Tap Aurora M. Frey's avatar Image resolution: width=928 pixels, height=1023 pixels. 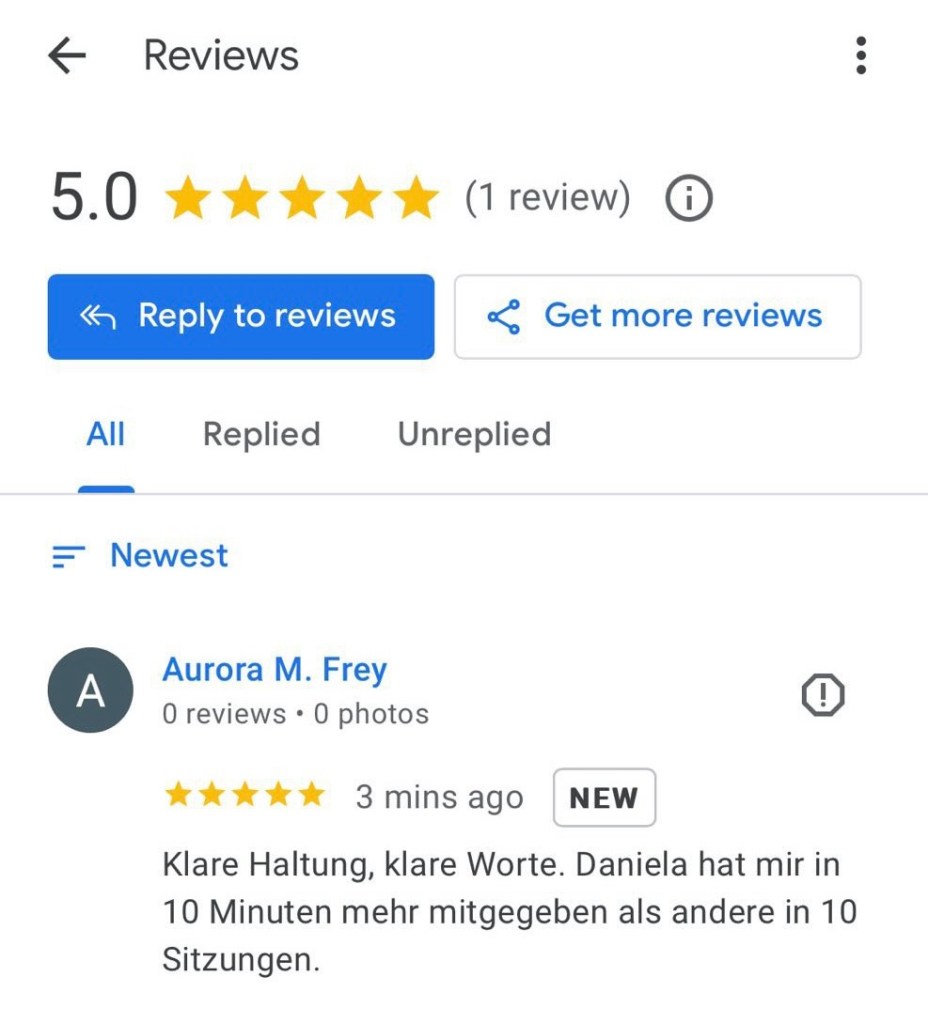coord(90,691)
